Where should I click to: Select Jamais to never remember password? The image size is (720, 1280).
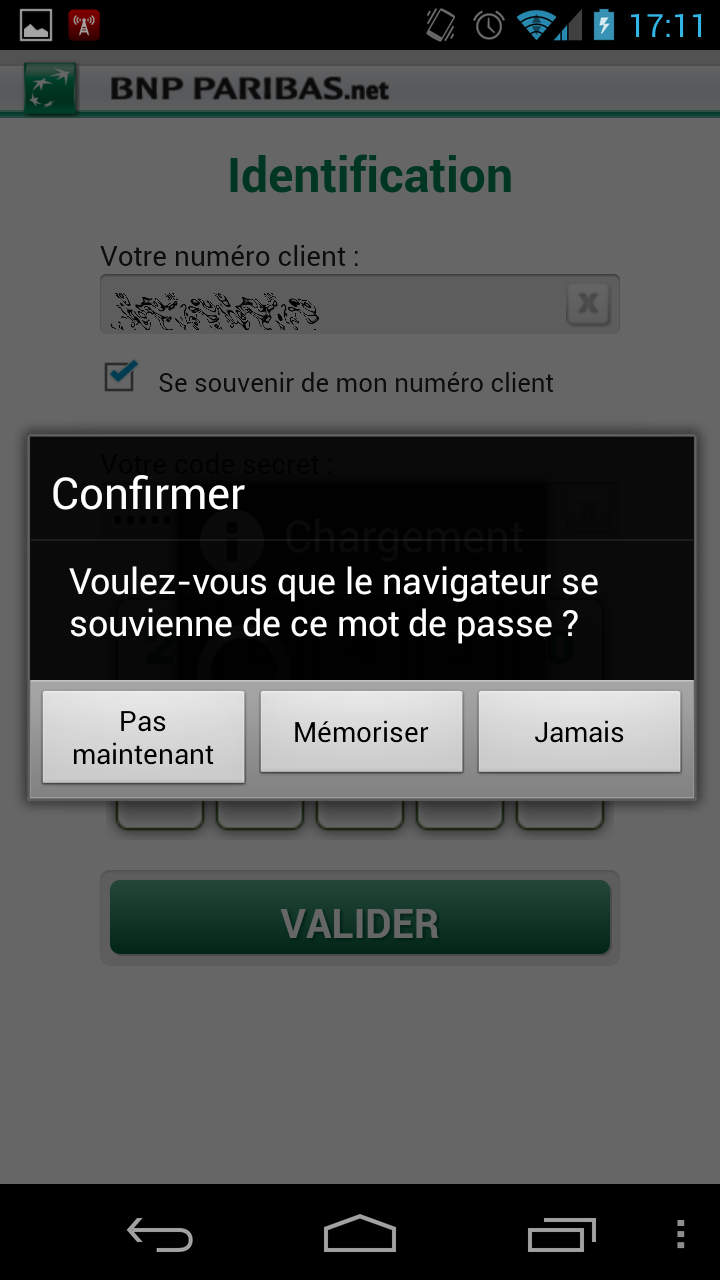[579, 732]
